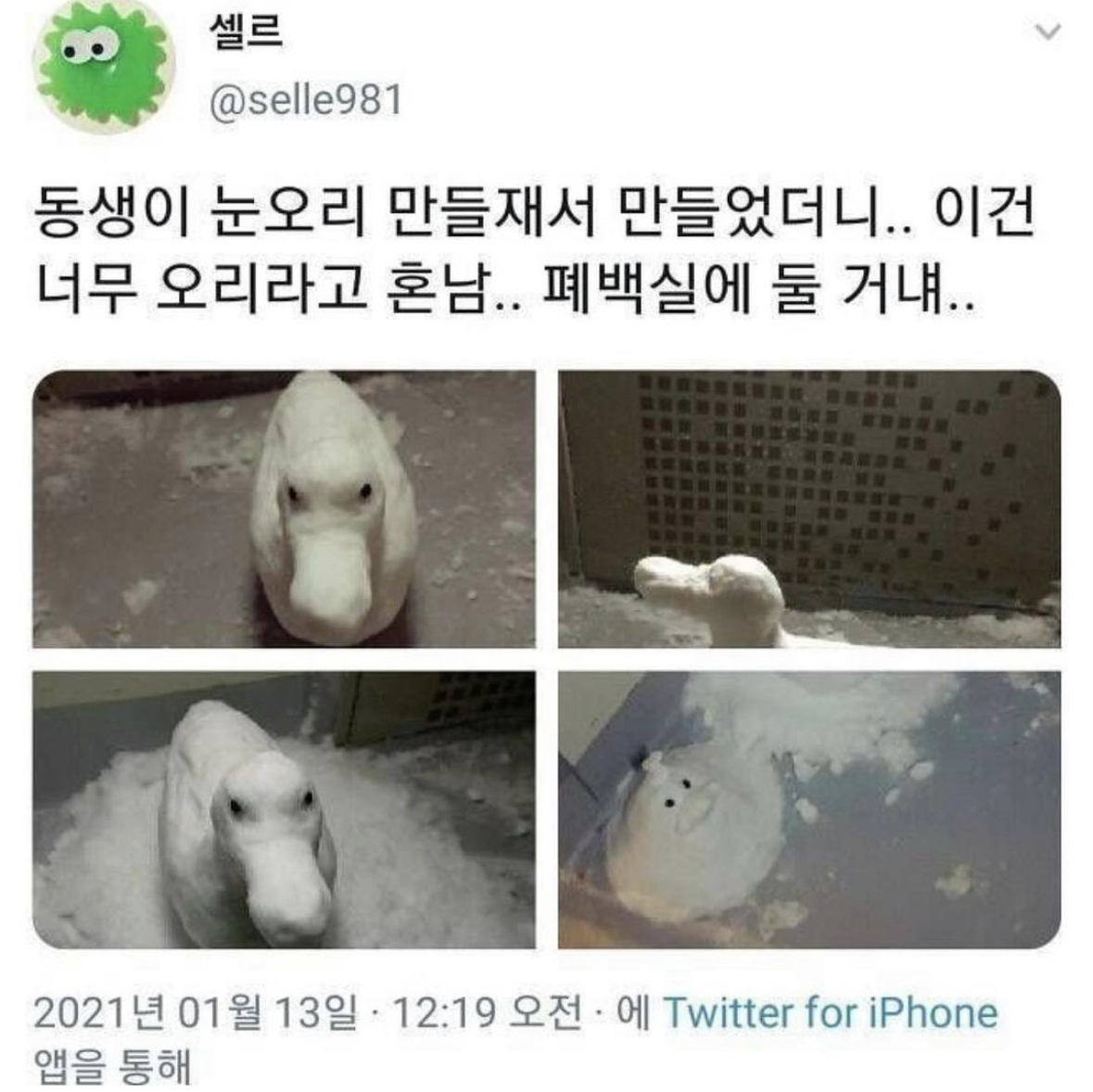Tap the Twitter for iPhone link
Viewport: 1093px width, 1092px height.
point(830,1012)
